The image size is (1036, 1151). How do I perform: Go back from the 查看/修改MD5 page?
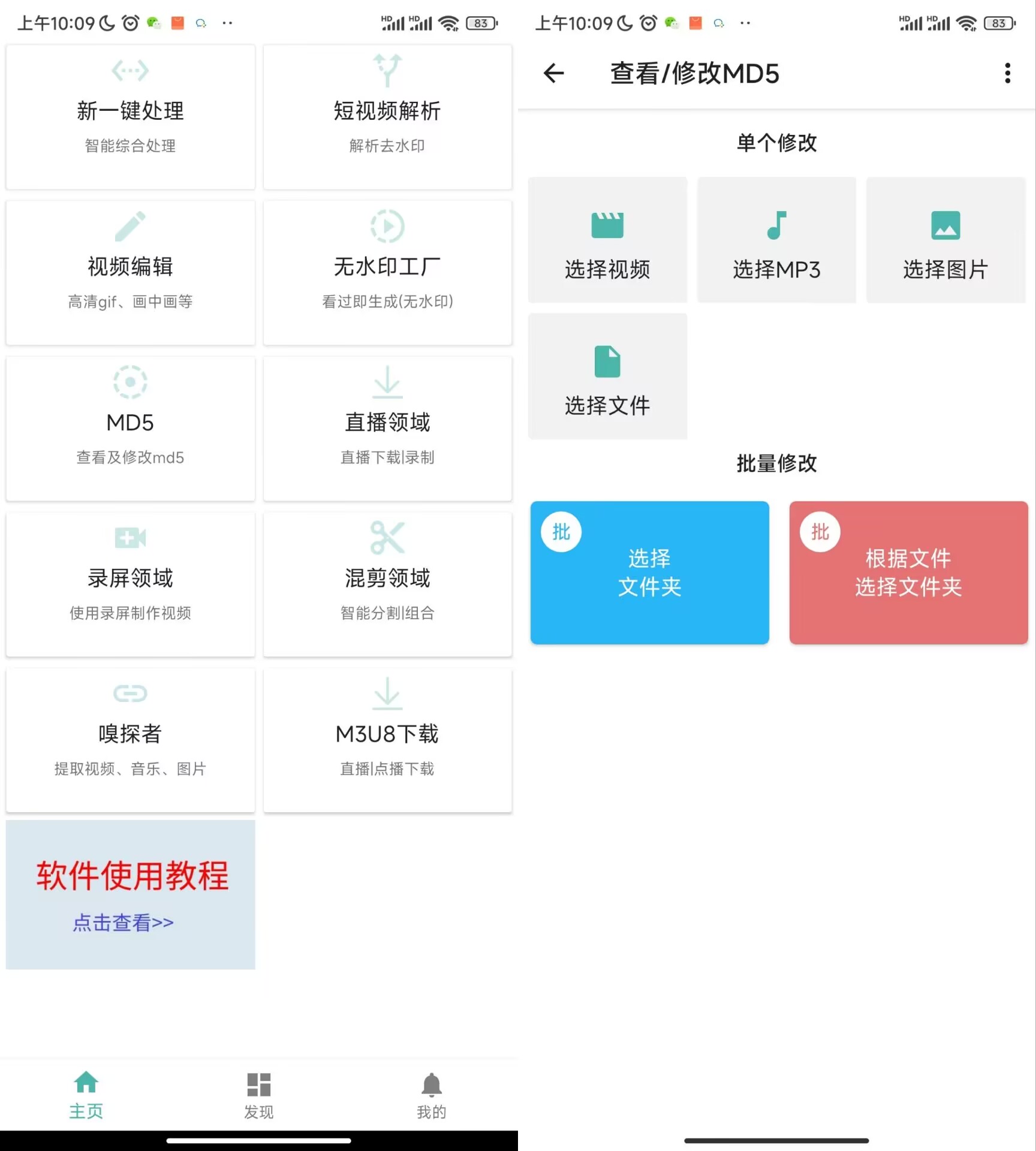coord(553,73)
